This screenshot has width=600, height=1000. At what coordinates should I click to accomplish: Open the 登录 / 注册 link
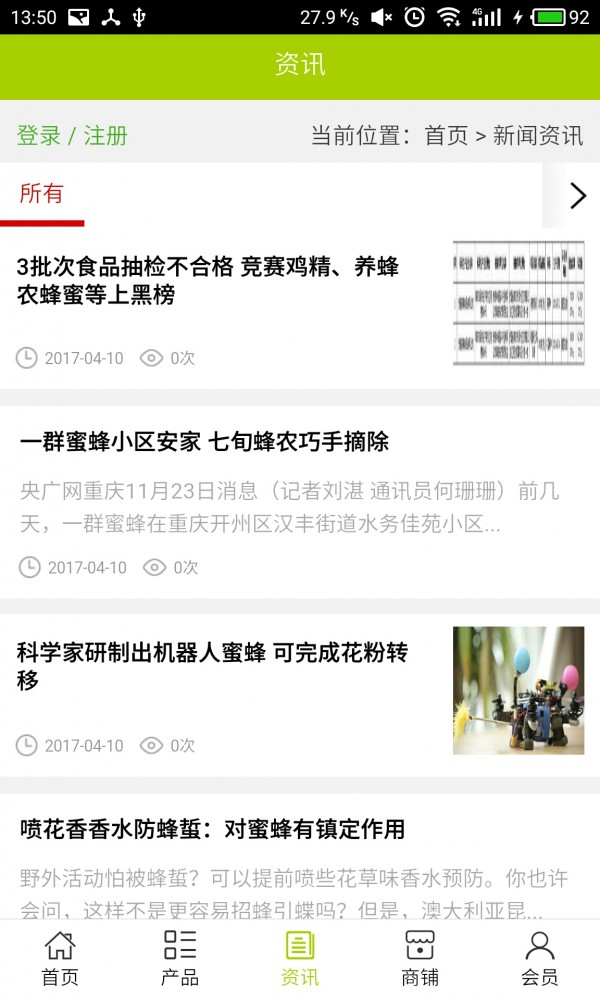coord(72,136)
